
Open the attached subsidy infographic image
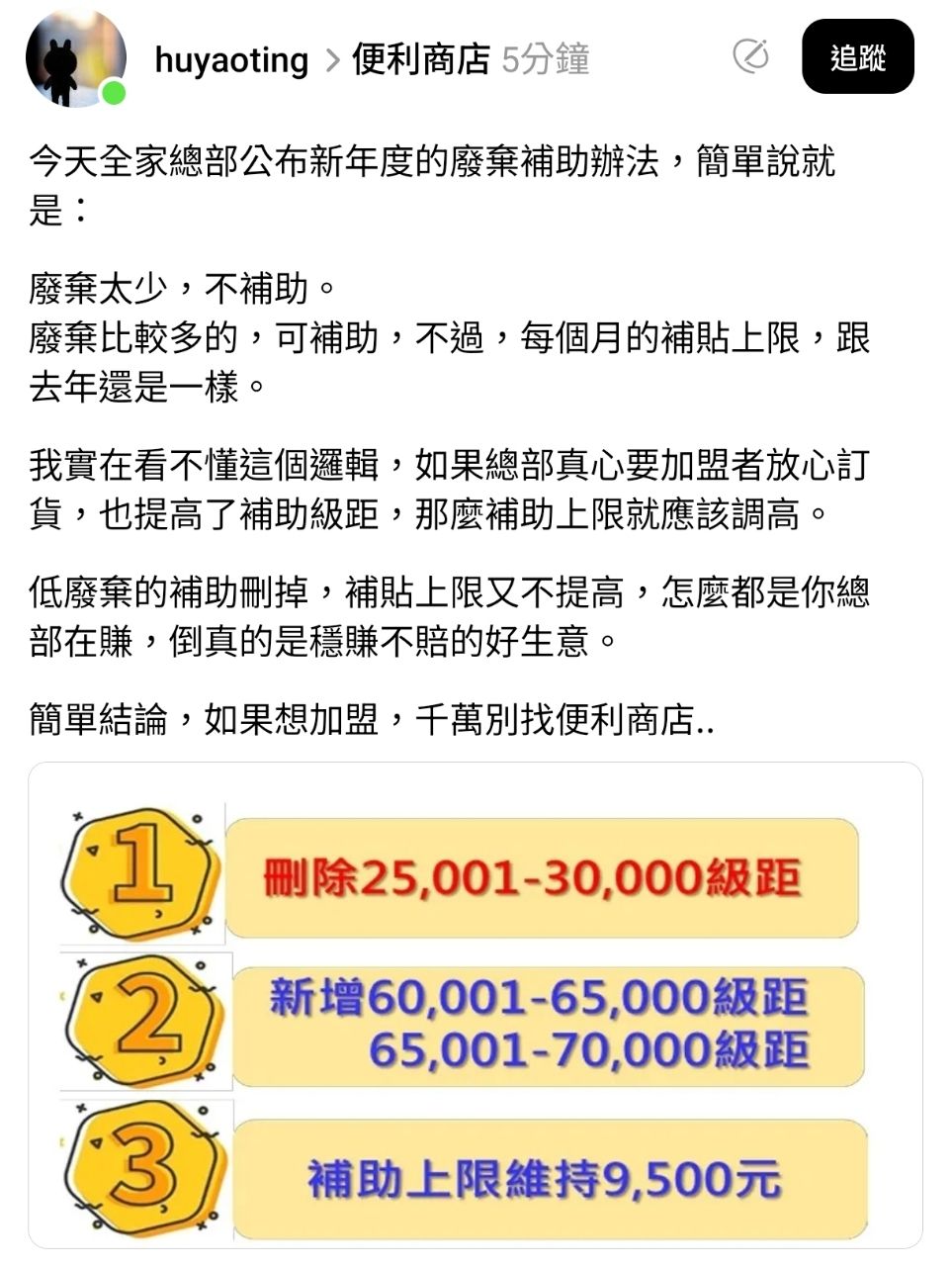coord(476,1005)
